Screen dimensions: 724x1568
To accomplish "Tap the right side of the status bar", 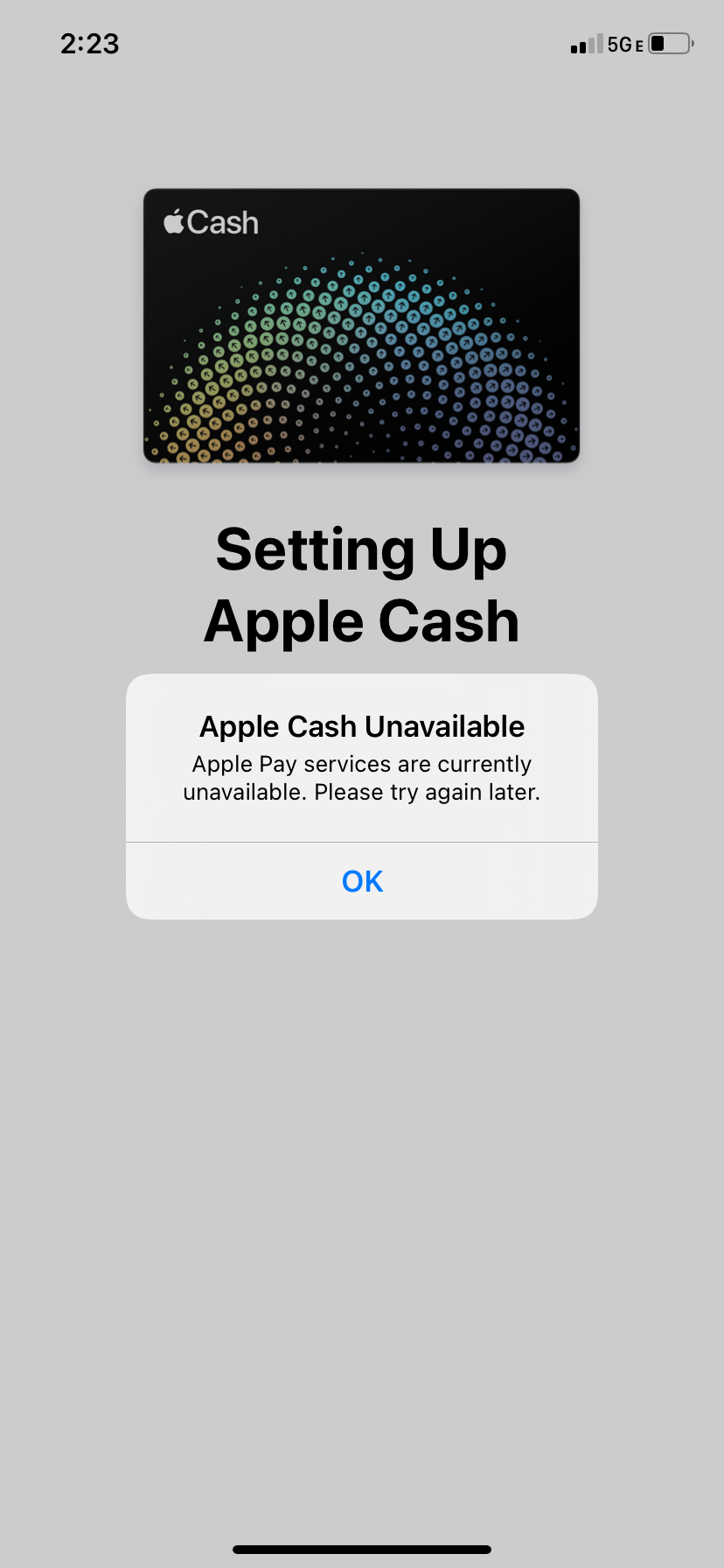I will [x=630, y=44].
